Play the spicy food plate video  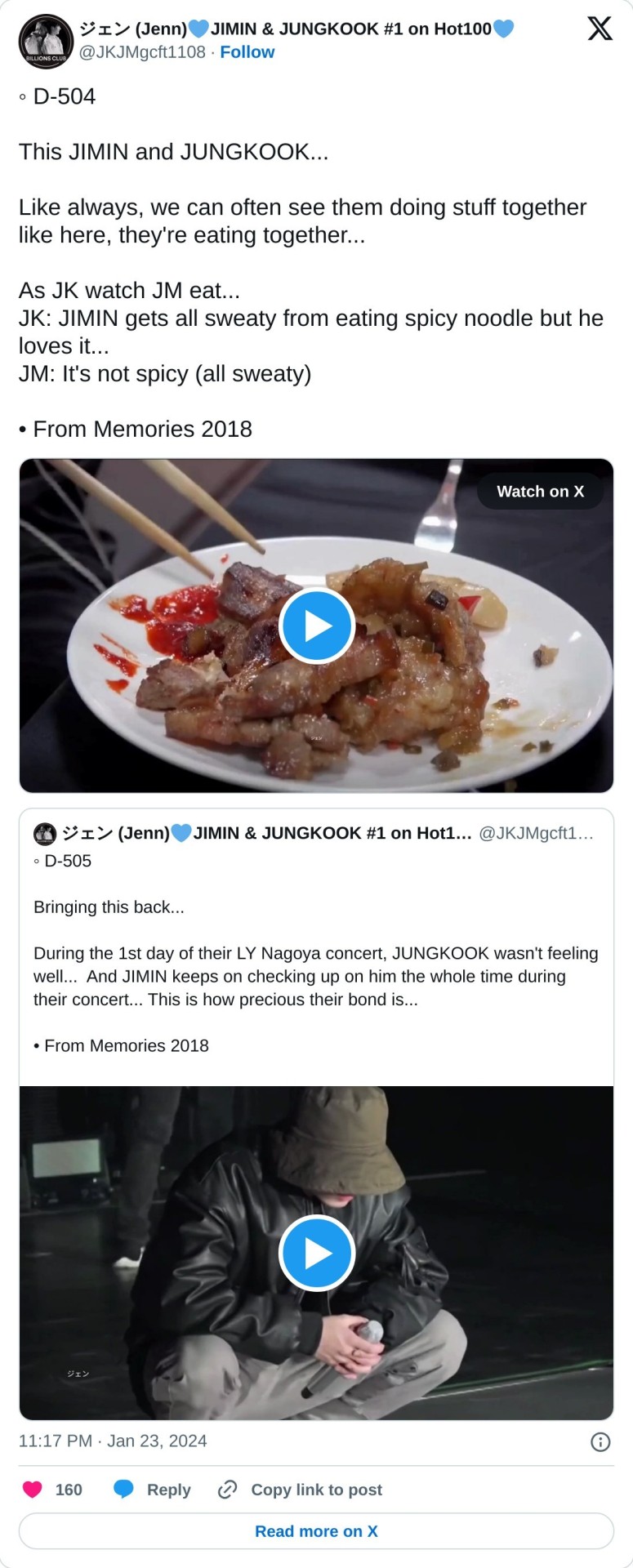pyautogui.click(x=317, y=626)
